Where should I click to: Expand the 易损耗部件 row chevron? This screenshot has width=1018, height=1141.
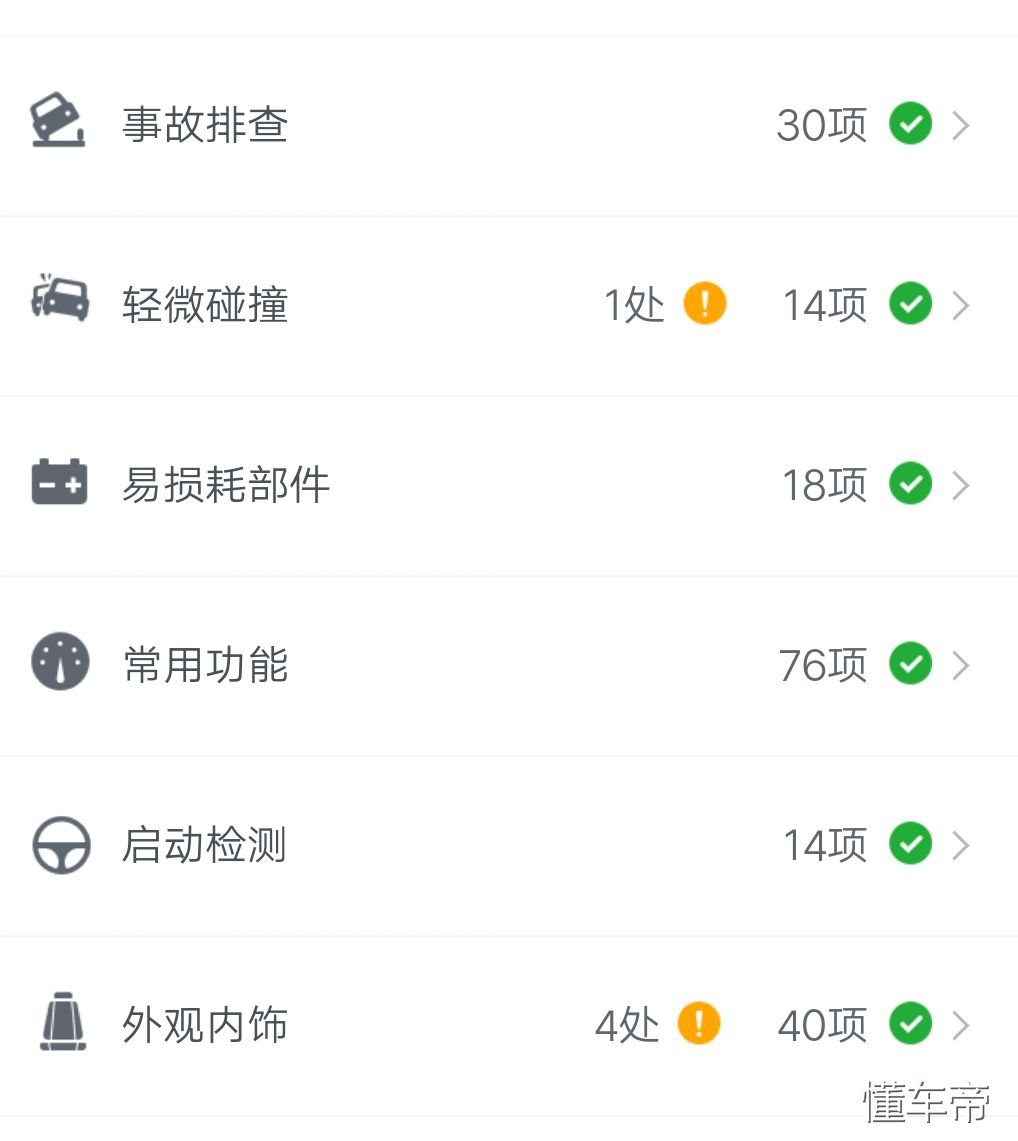(961, 483)
